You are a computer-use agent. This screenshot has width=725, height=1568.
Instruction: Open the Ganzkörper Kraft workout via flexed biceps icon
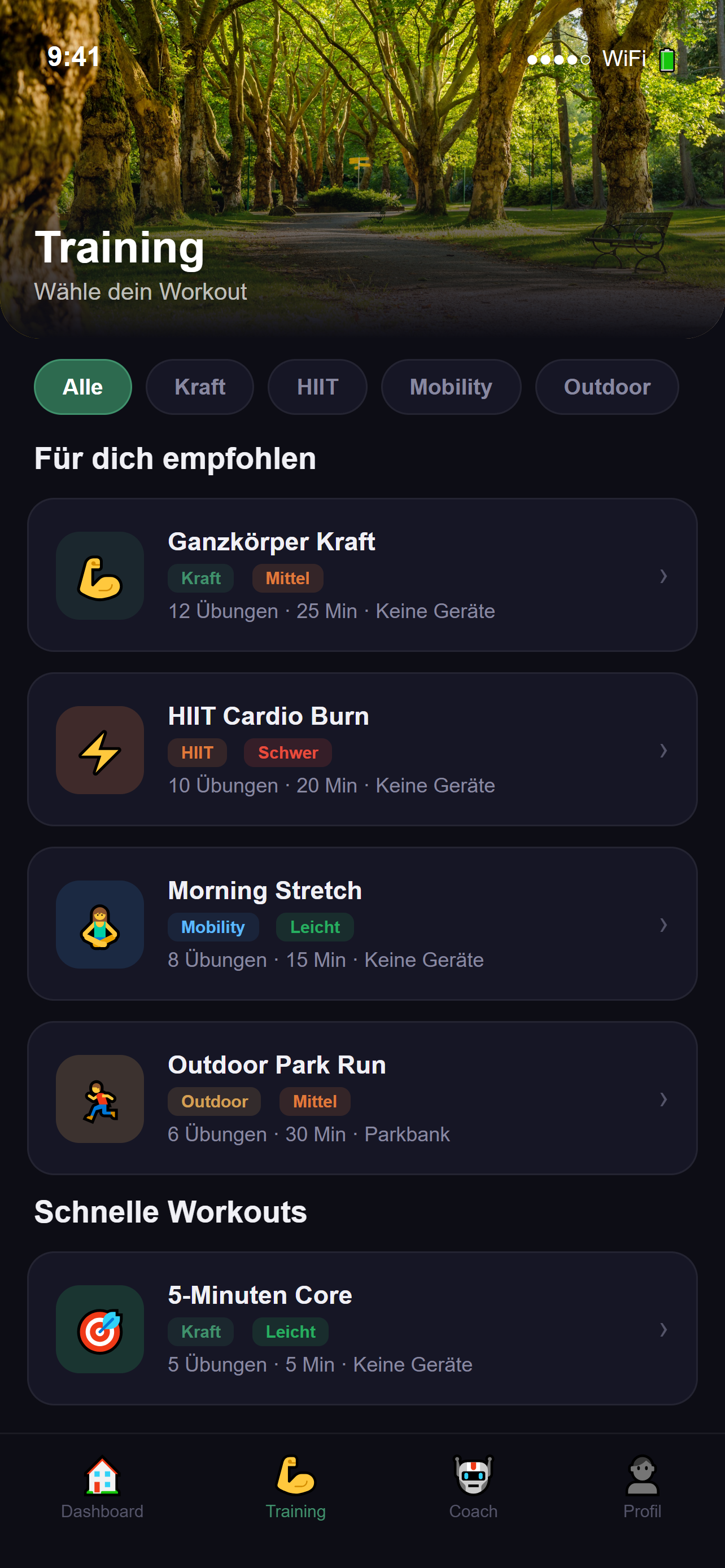(99, 575)
